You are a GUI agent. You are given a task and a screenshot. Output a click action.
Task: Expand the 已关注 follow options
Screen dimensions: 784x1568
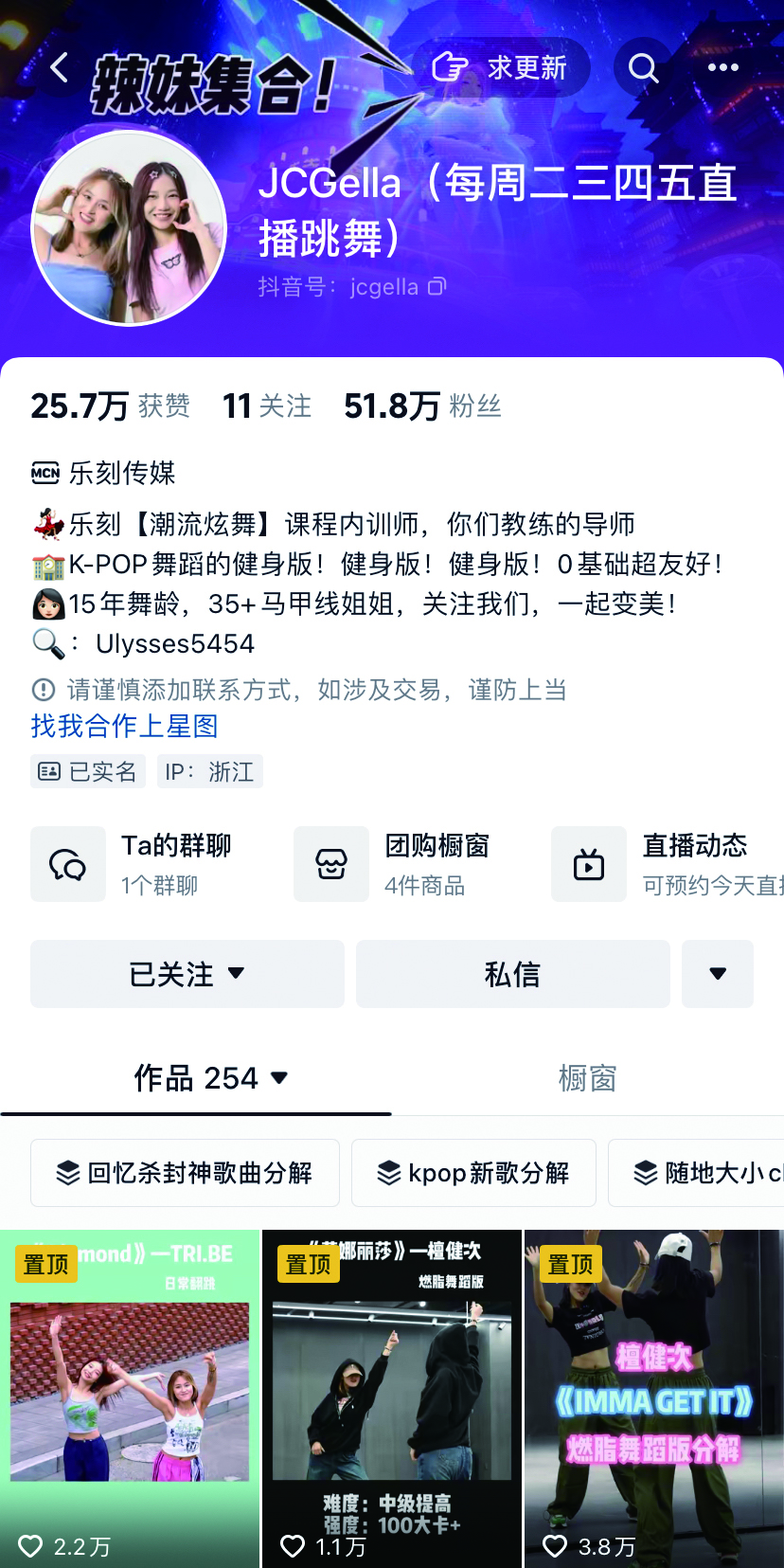[187, 974]
